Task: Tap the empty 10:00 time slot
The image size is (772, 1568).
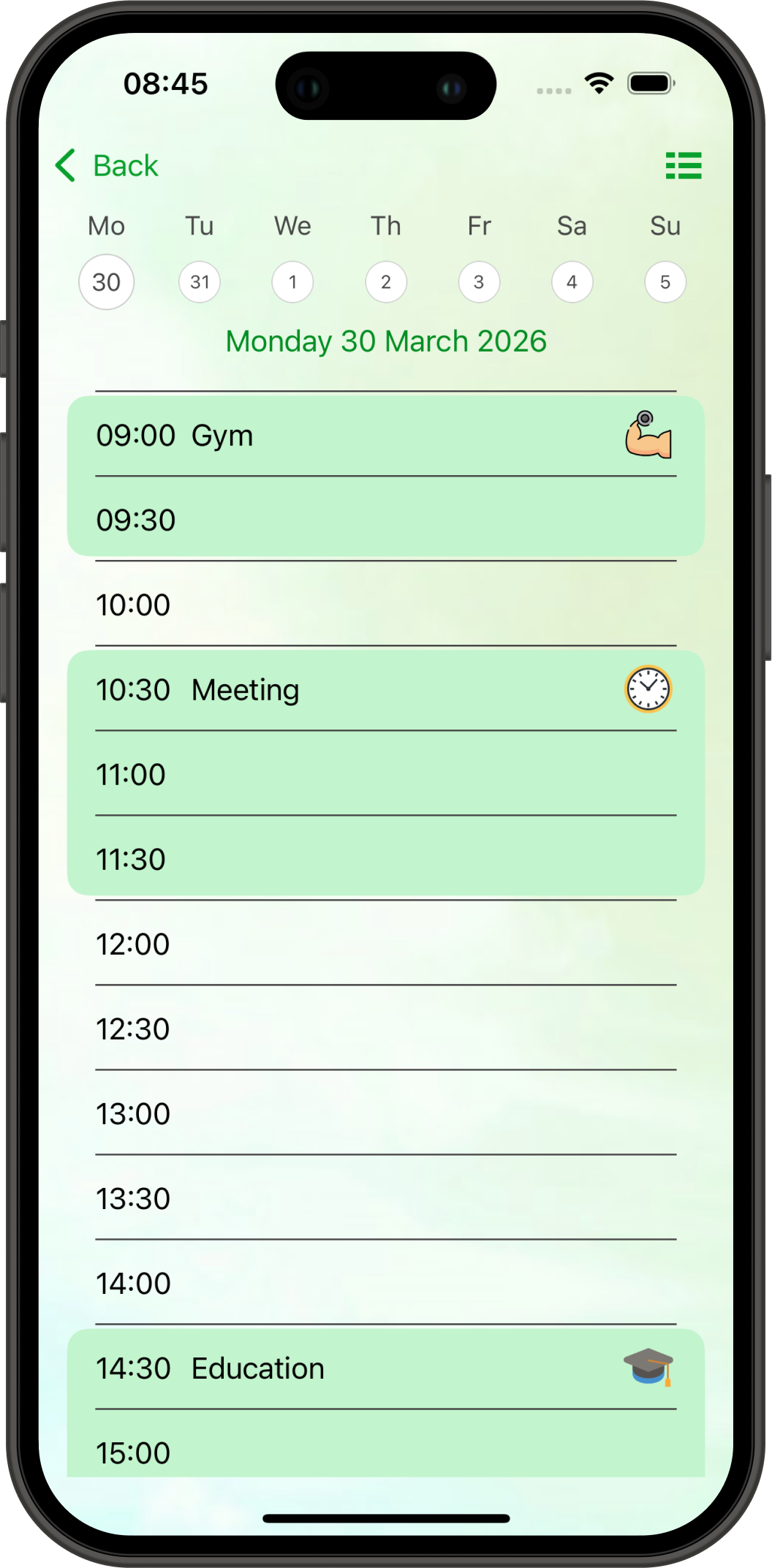Action: coord(385,605)
